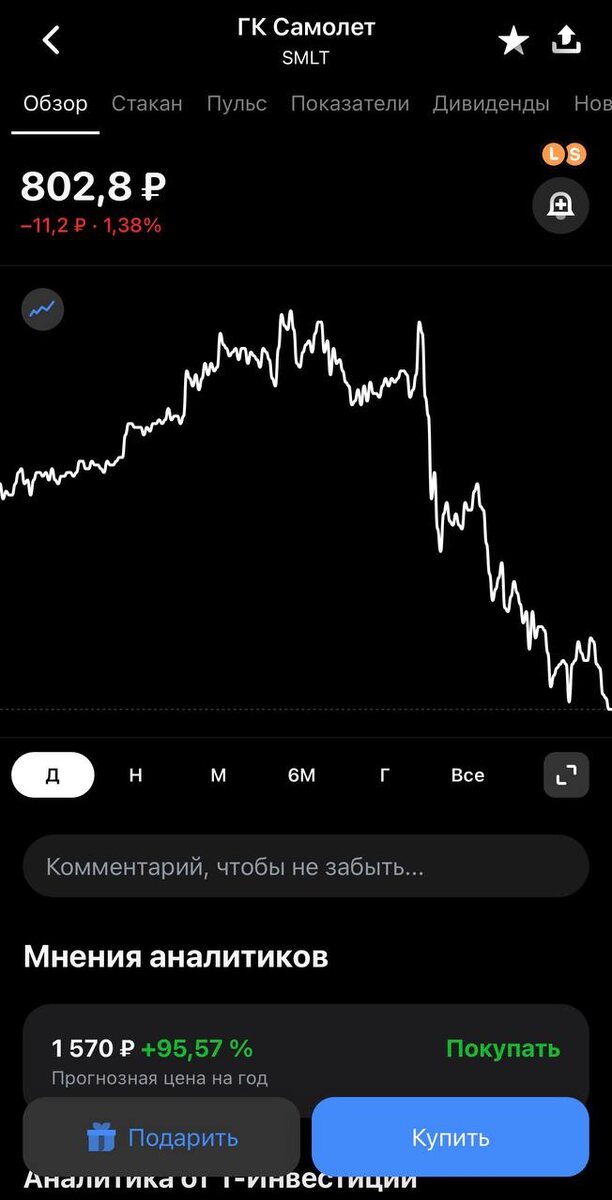The height and width of the screenshot is (1200, 612).
Task: Switch the chart to 6М period
Action: (301, 775)
